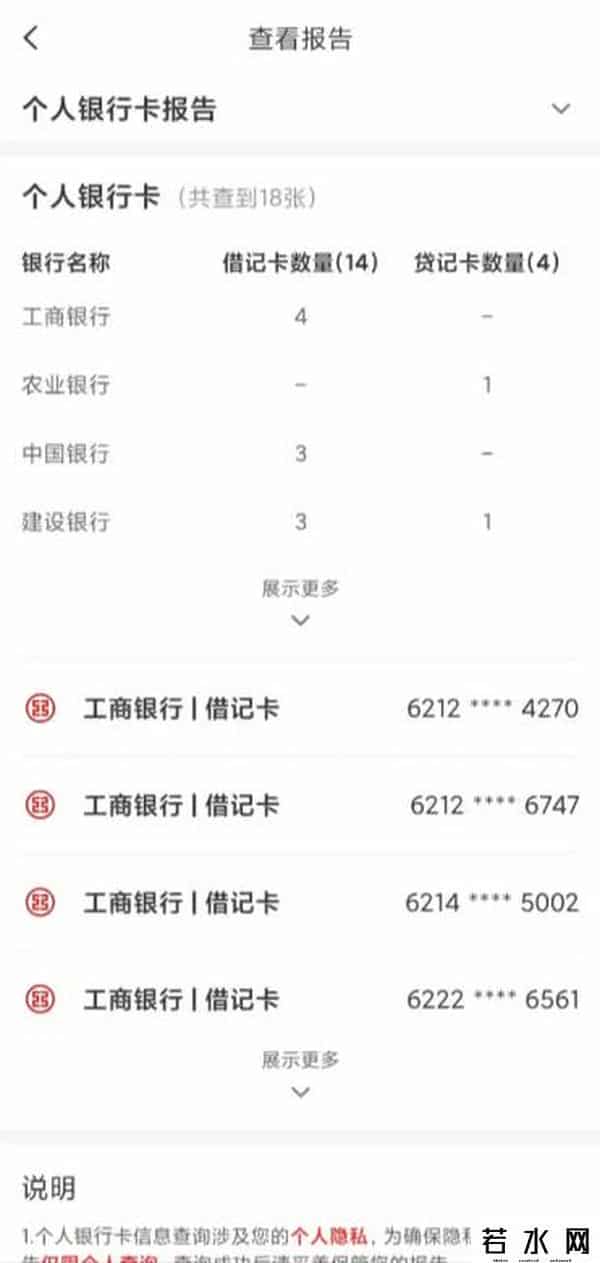The width and height of the screenshot is (600, 1263).
Task: Expand 展示更多 under the card number list
Action: click(x=300, y=1073)
